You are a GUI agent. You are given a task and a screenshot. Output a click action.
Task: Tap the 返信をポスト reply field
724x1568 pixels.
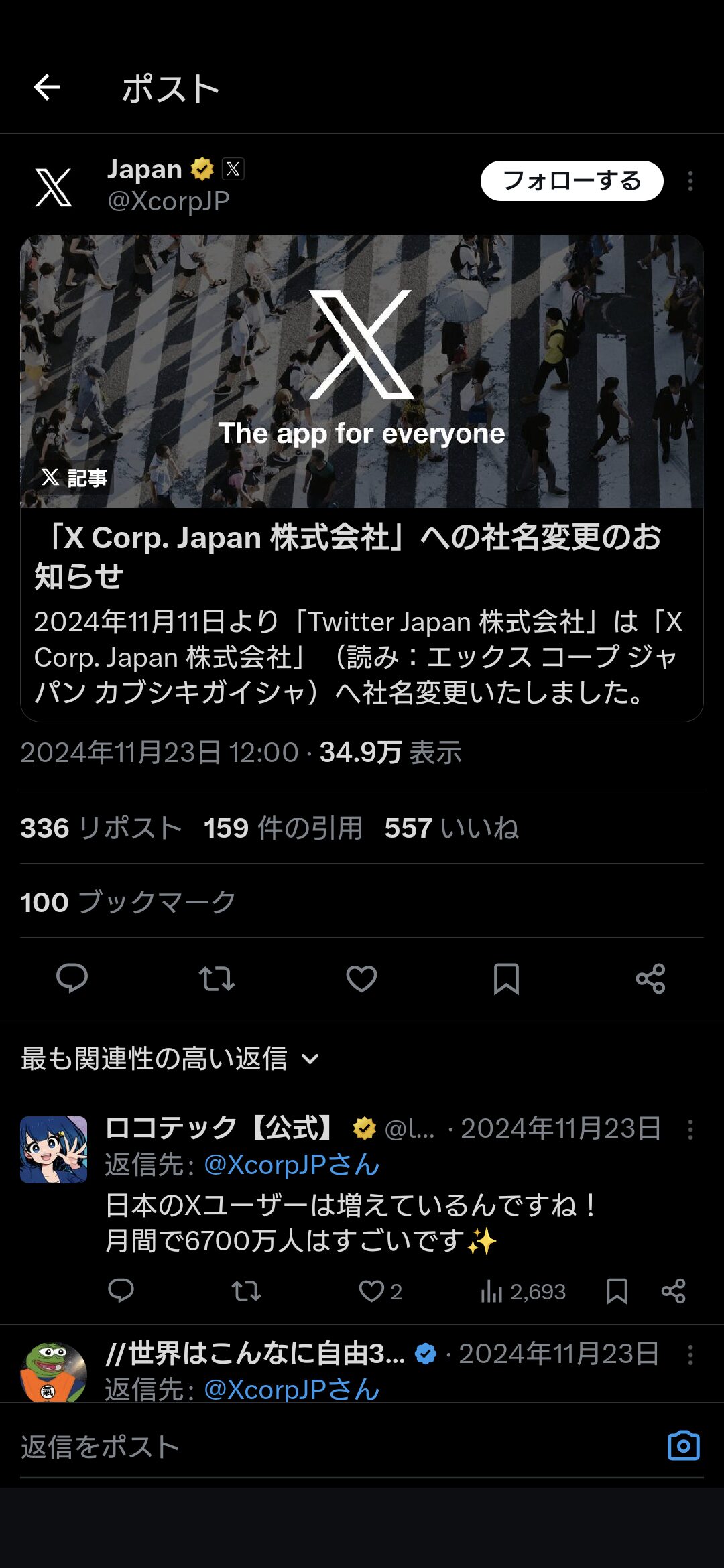coord(335,1447)
